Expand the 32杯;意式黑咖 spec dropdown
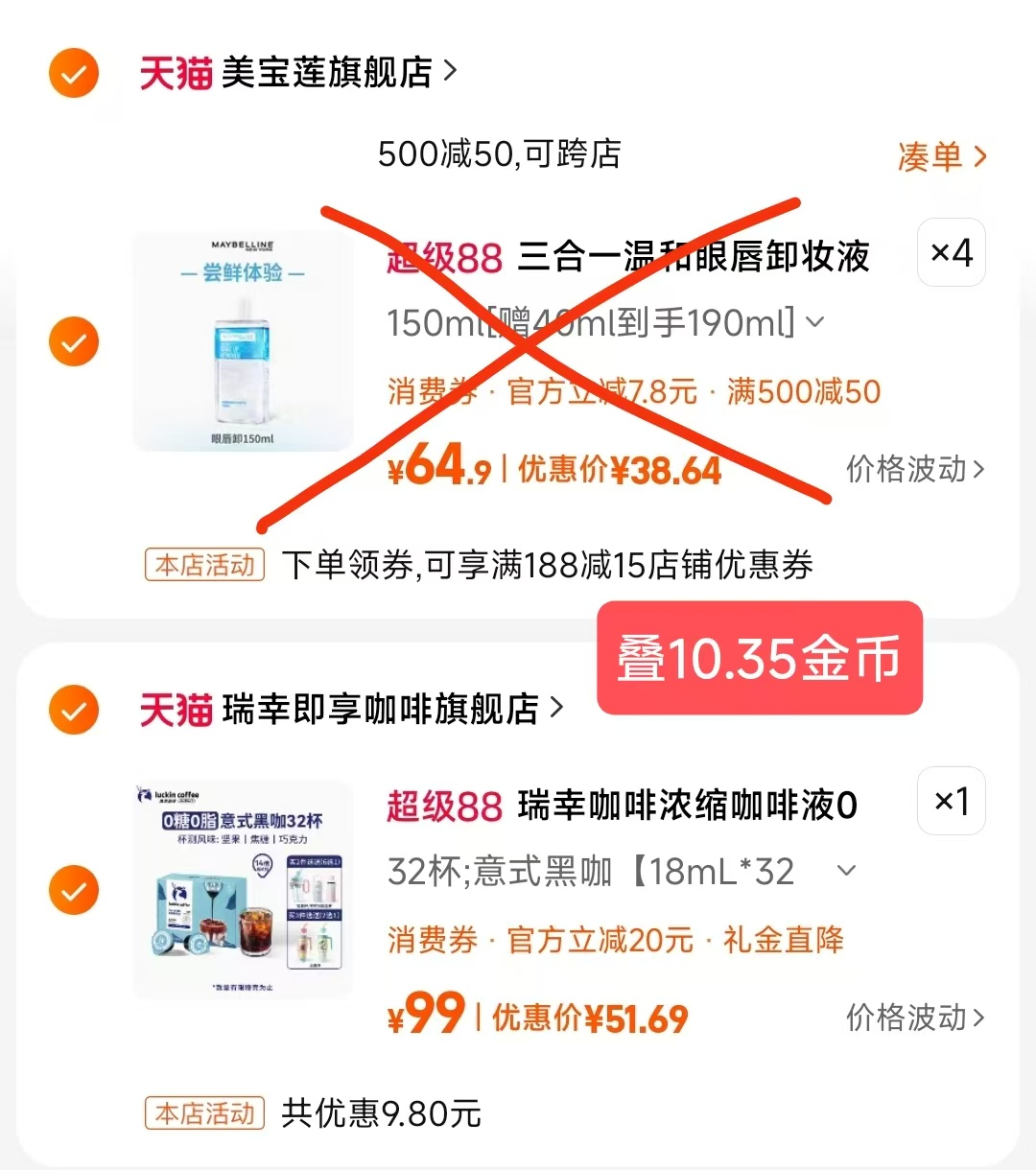 point(846,871)
